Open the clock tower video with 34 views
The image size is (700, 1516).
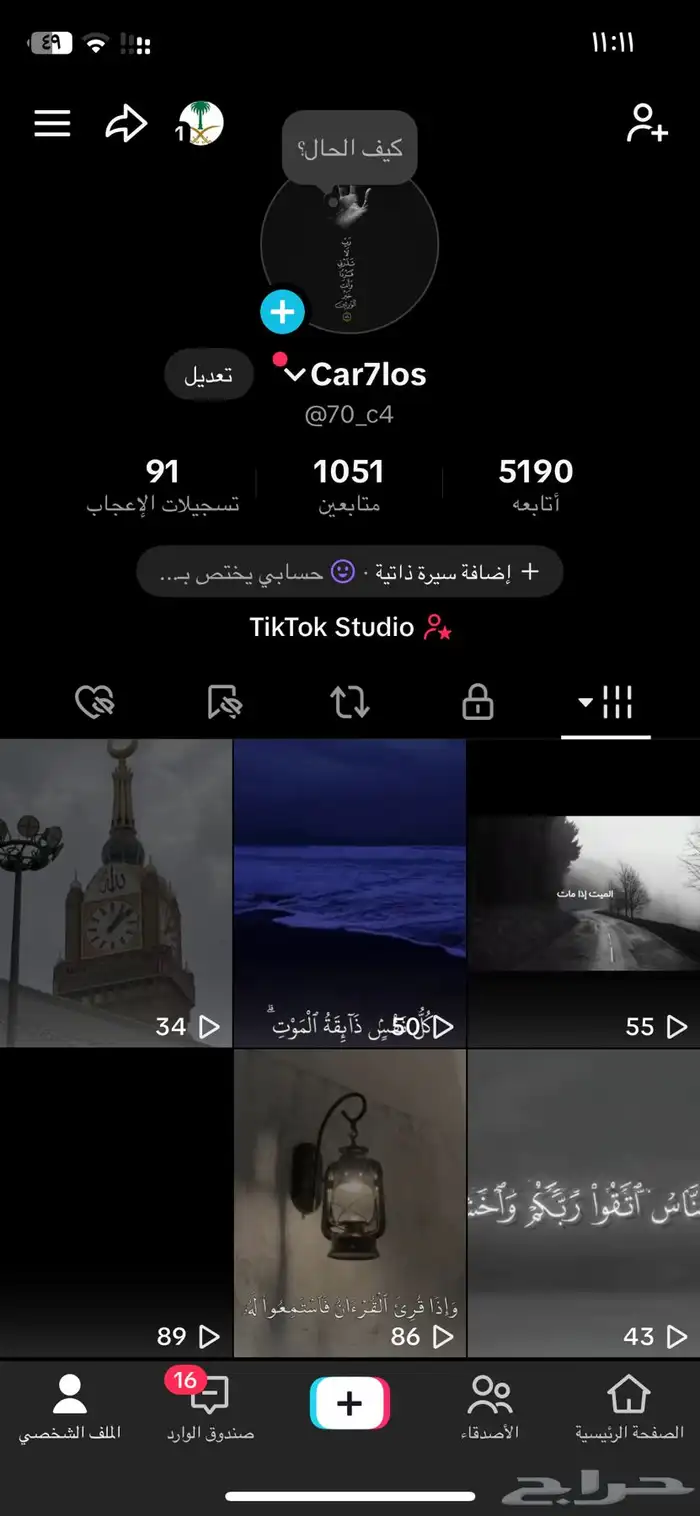coord(116,893)
